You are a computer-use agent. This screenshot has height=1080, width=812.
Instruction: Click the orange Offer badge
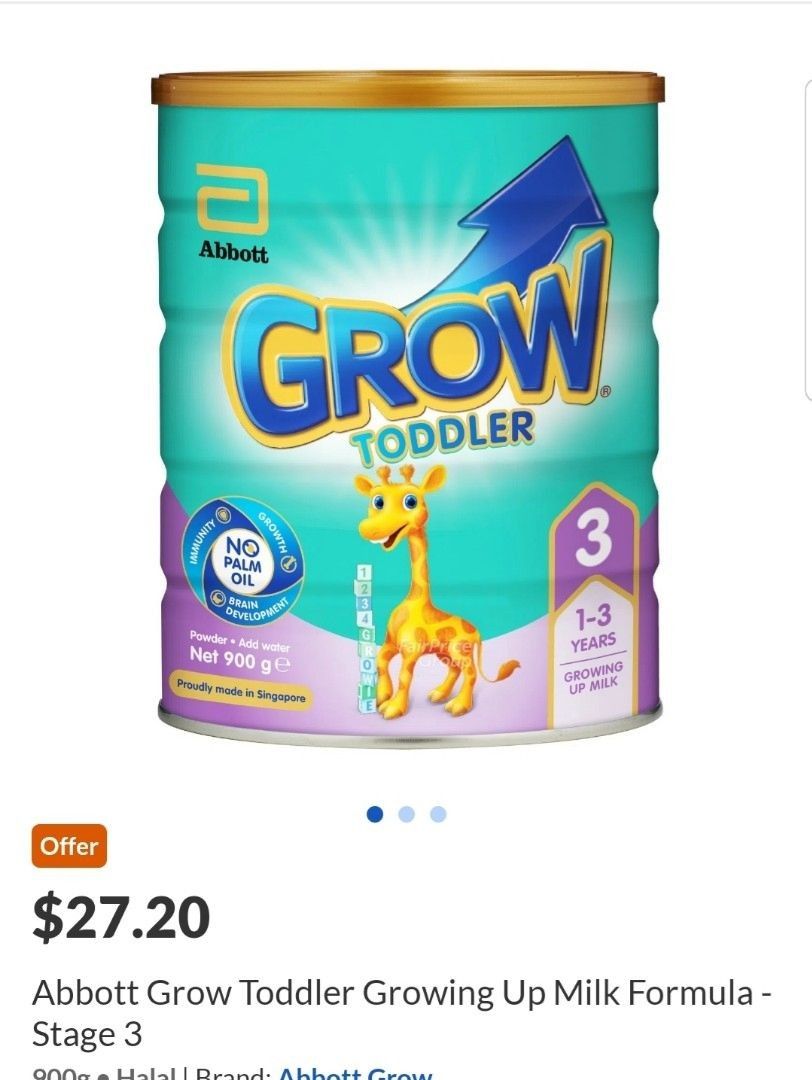point(68,846)
